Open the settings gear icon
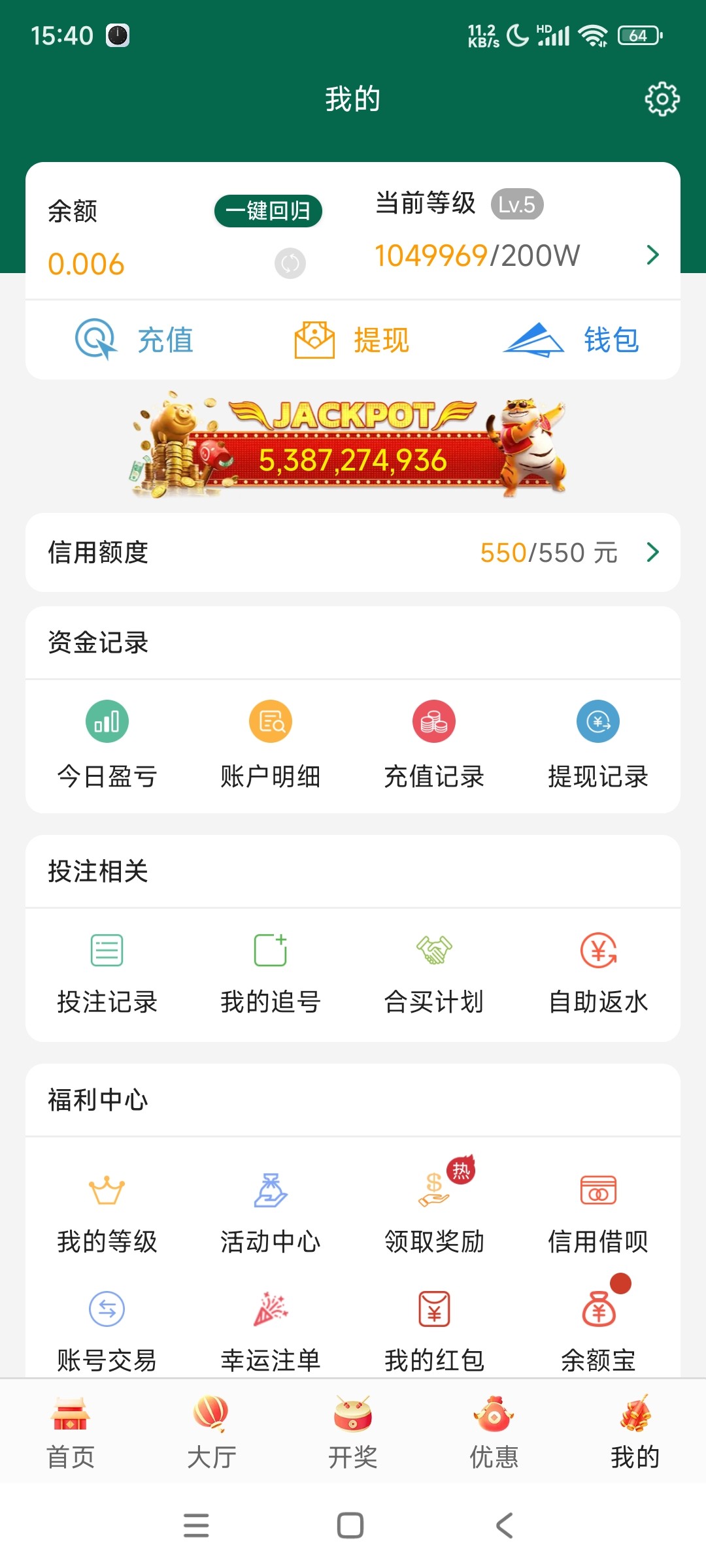The height and width of the screenshot is (1568, 706). 662,99
